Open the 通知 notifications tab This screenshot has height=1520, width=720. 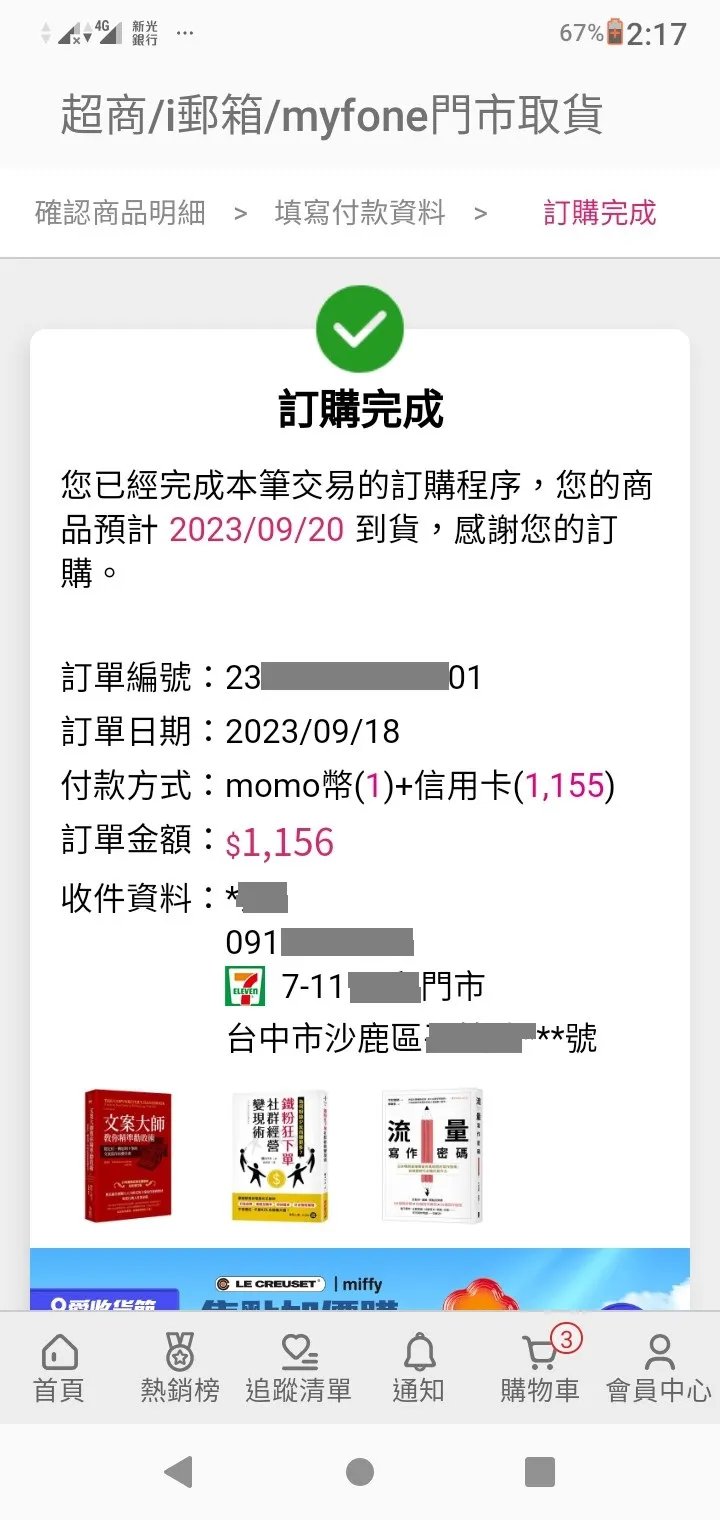418,1368
